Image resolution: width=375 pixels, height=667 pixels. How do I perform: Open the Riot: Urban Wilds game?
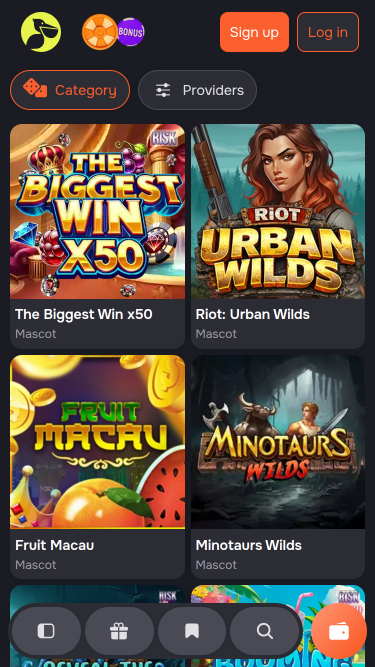tap(278, 236)
